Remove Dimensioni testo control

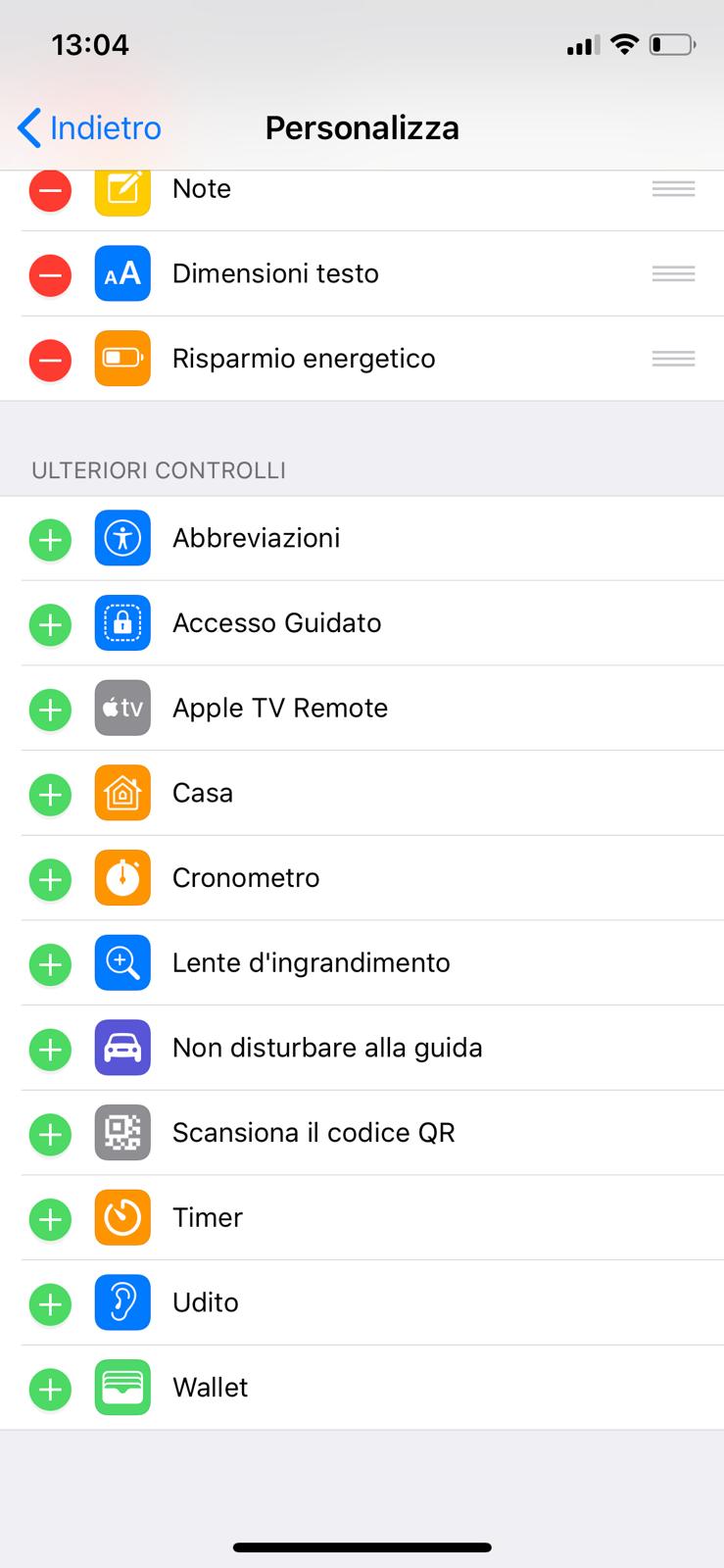pos(50,274)
